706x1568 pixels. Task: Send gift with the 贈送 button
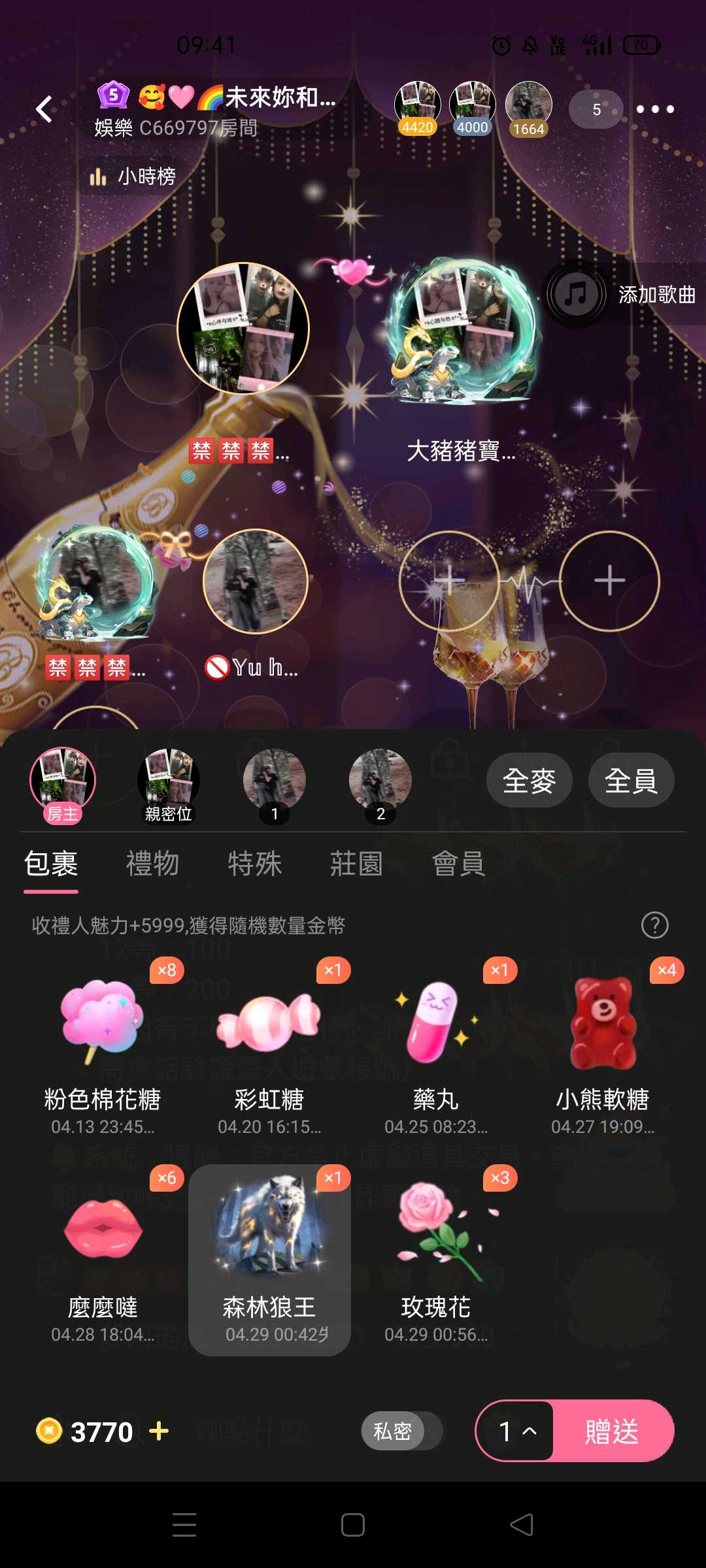[x=612, y=1431]
